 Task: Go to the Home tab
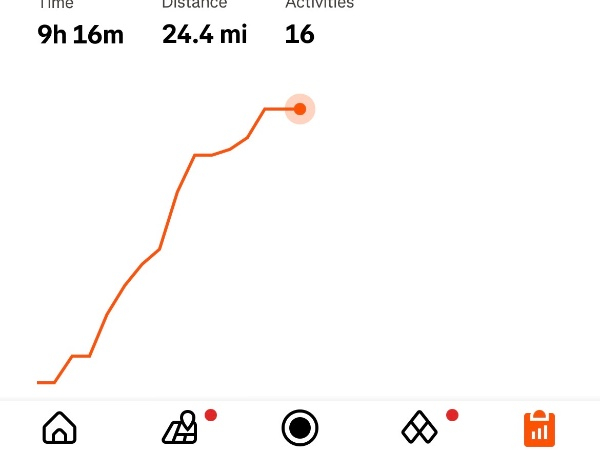pos(60,428)
